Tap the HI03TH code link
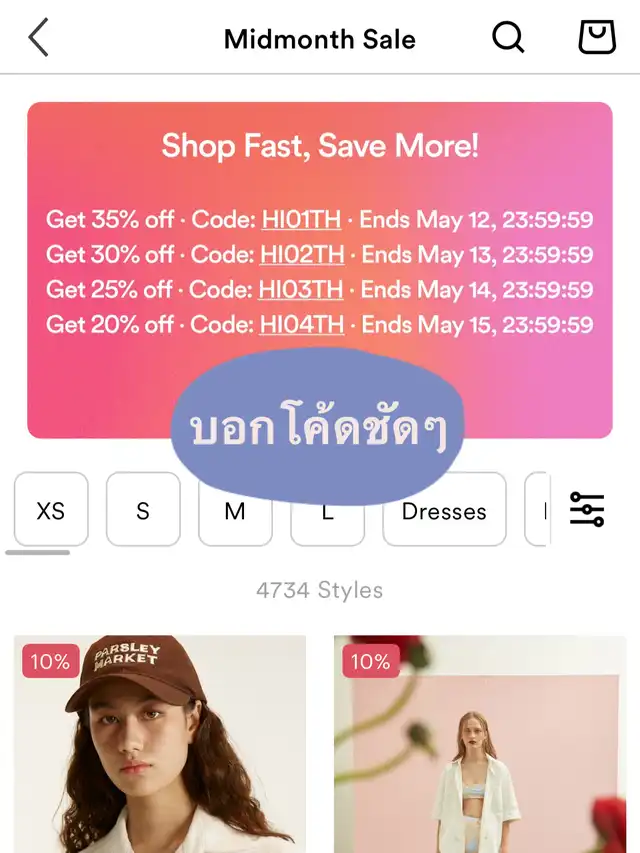The height and width of the screenshot is (853, 640). click(x=301, y=289)
